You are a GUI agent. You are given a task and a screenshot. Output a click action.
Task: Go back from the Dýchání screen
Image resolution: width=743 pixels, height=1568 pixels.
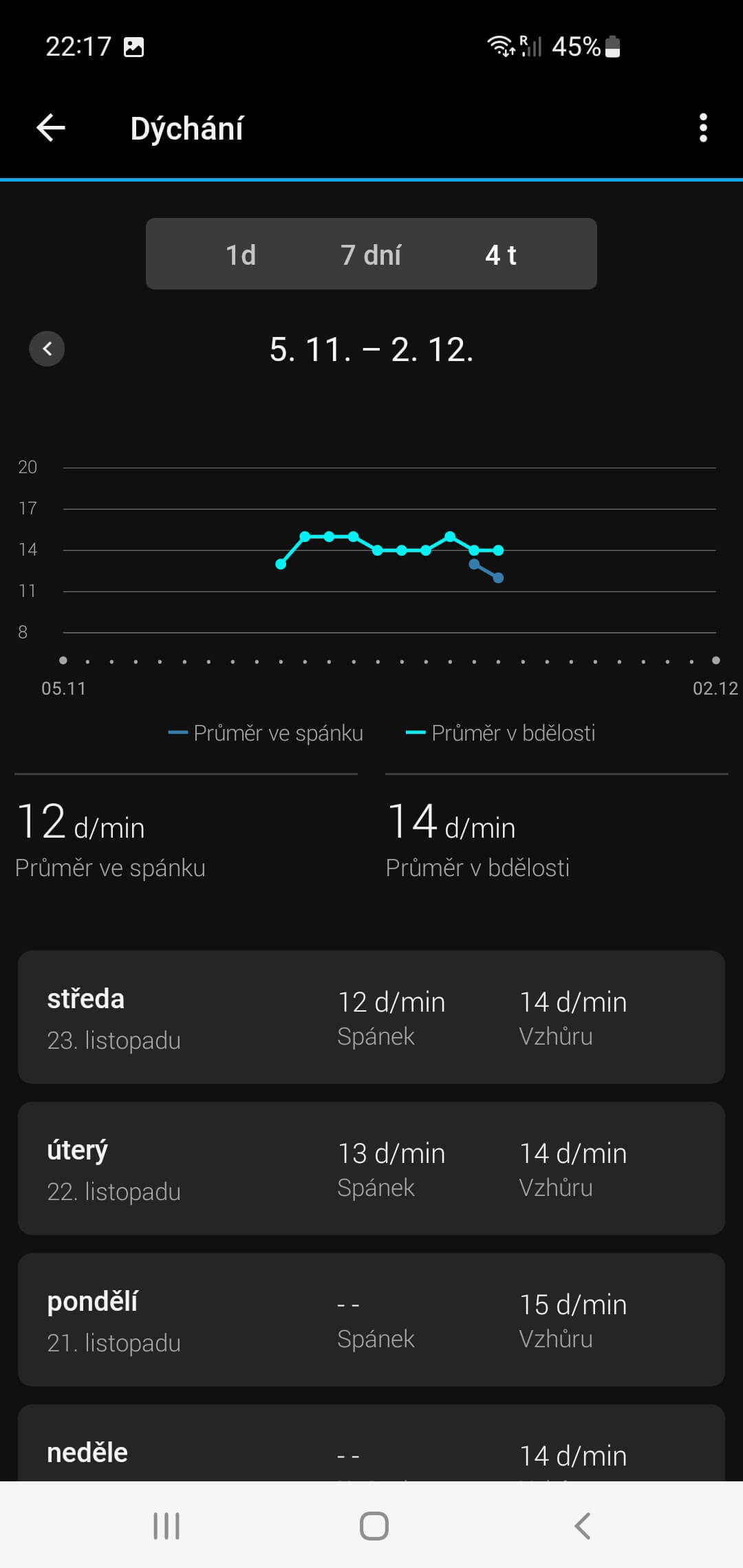[x=51, y=128]
